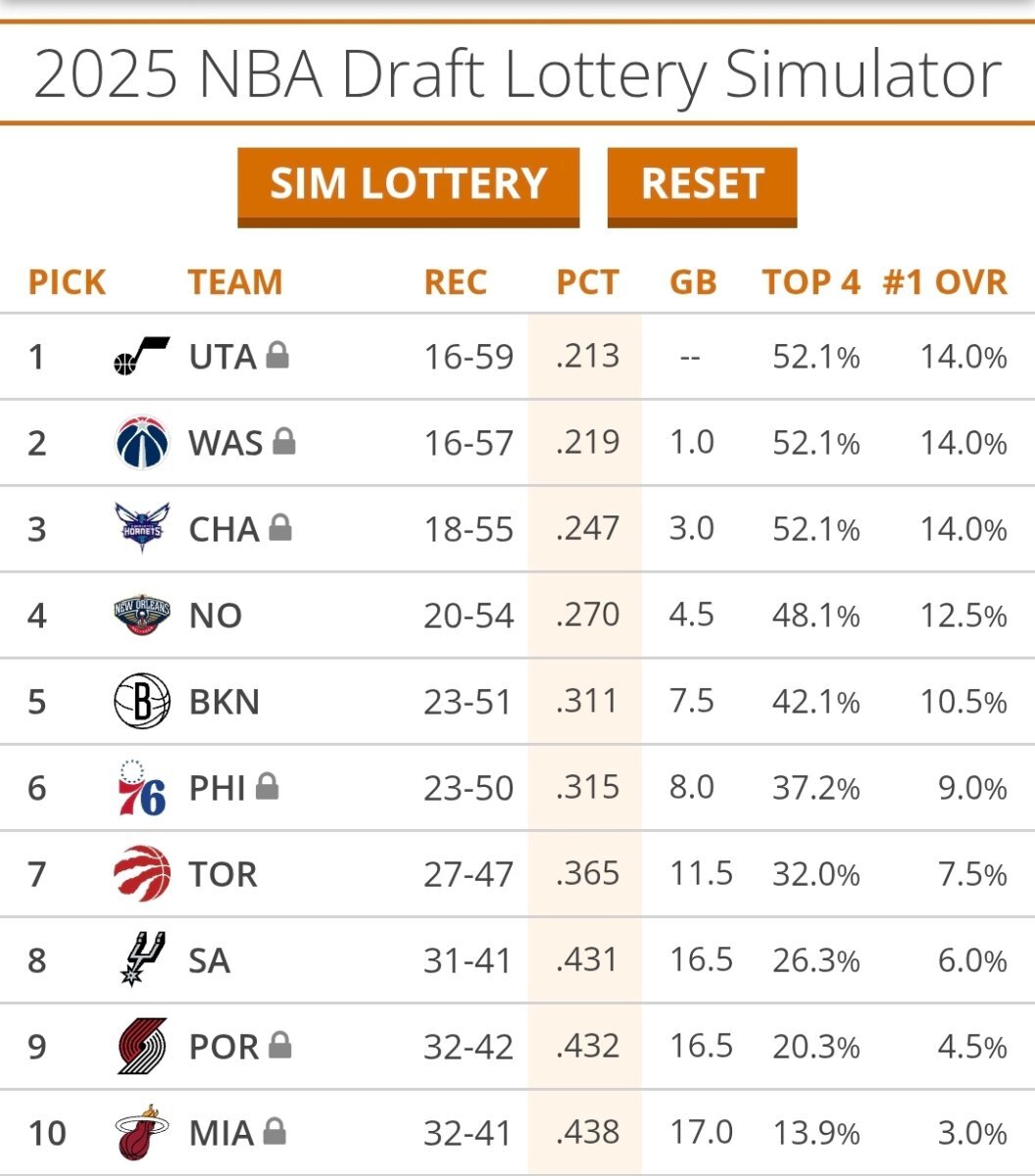Open the UTA team row
Screen dimensions: 1035x1176
pyautogui.click(x=222, y=357)
